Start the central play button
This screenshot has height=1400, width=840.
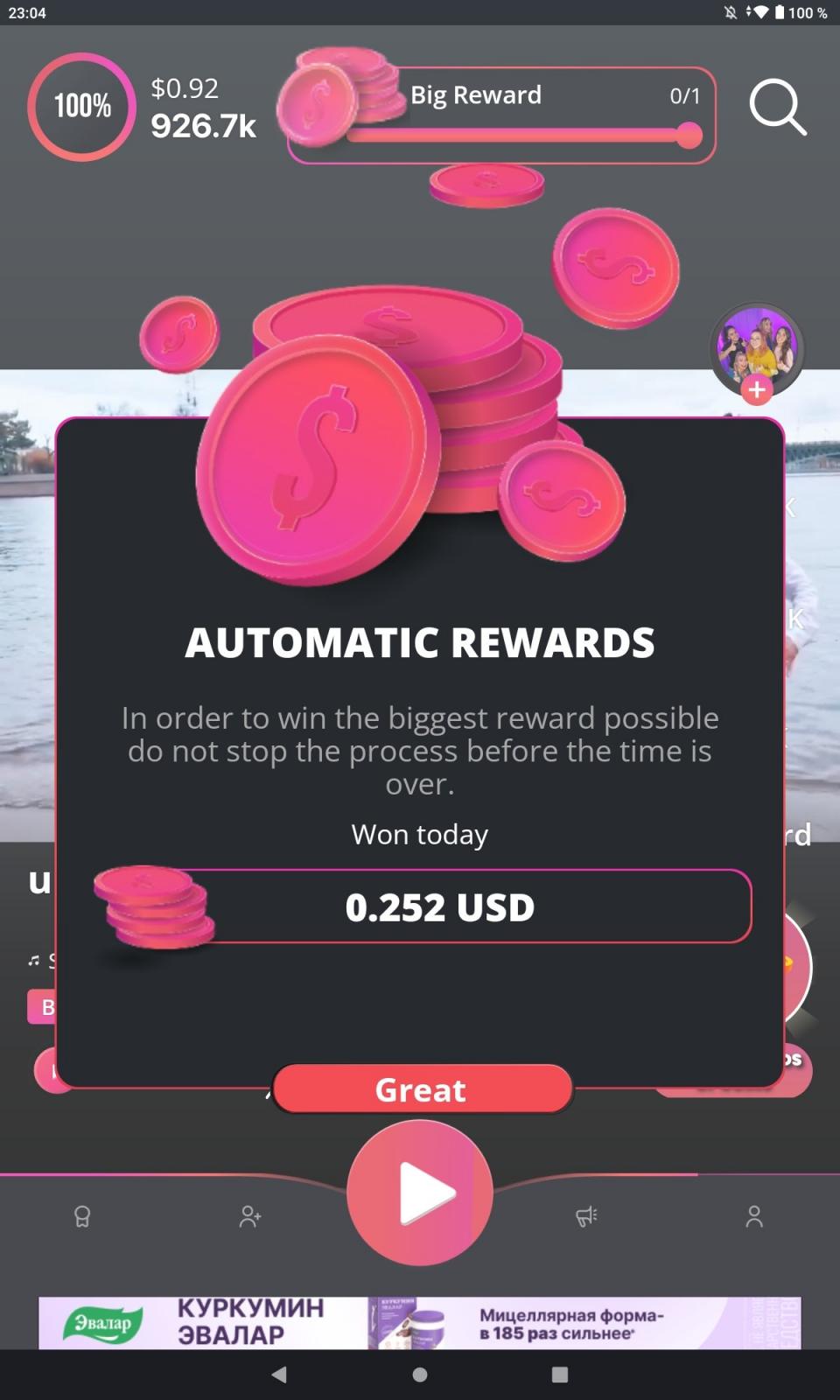420,1193
